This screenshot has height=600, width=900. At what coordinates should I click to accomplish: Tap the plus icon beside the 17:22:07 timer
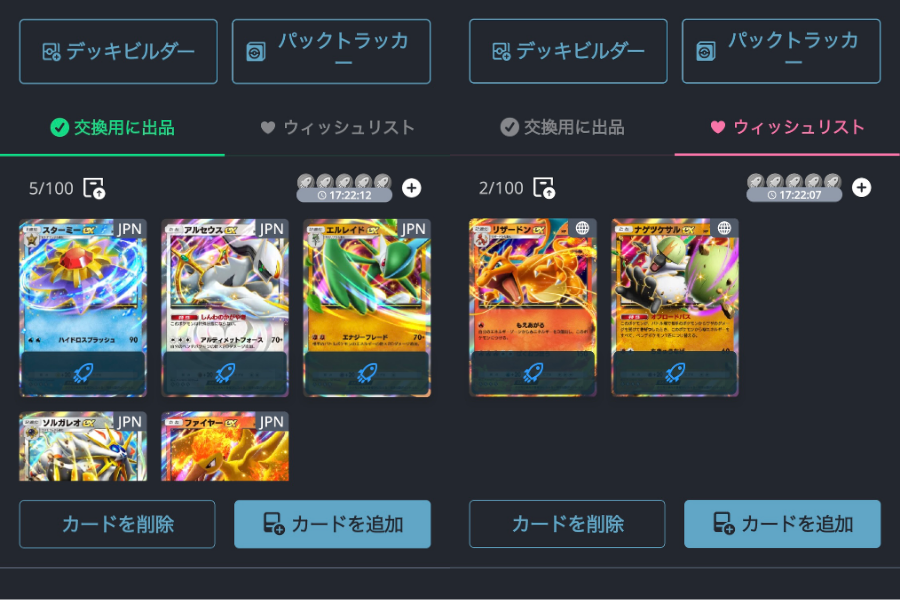(x=862, y=188)
